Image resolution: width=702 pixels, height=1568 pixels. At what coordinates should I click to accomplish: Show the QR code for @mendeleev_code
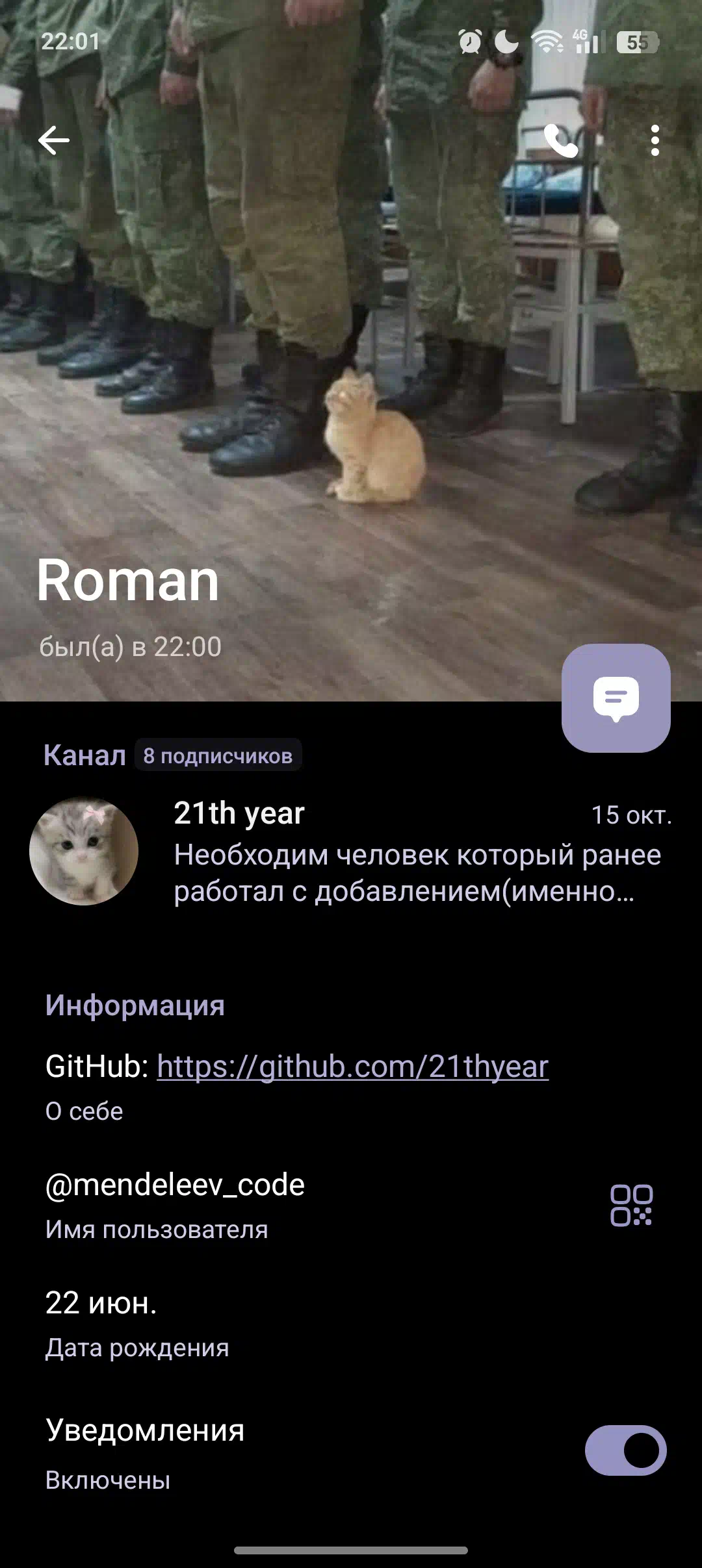click(x=631, y=1206)
